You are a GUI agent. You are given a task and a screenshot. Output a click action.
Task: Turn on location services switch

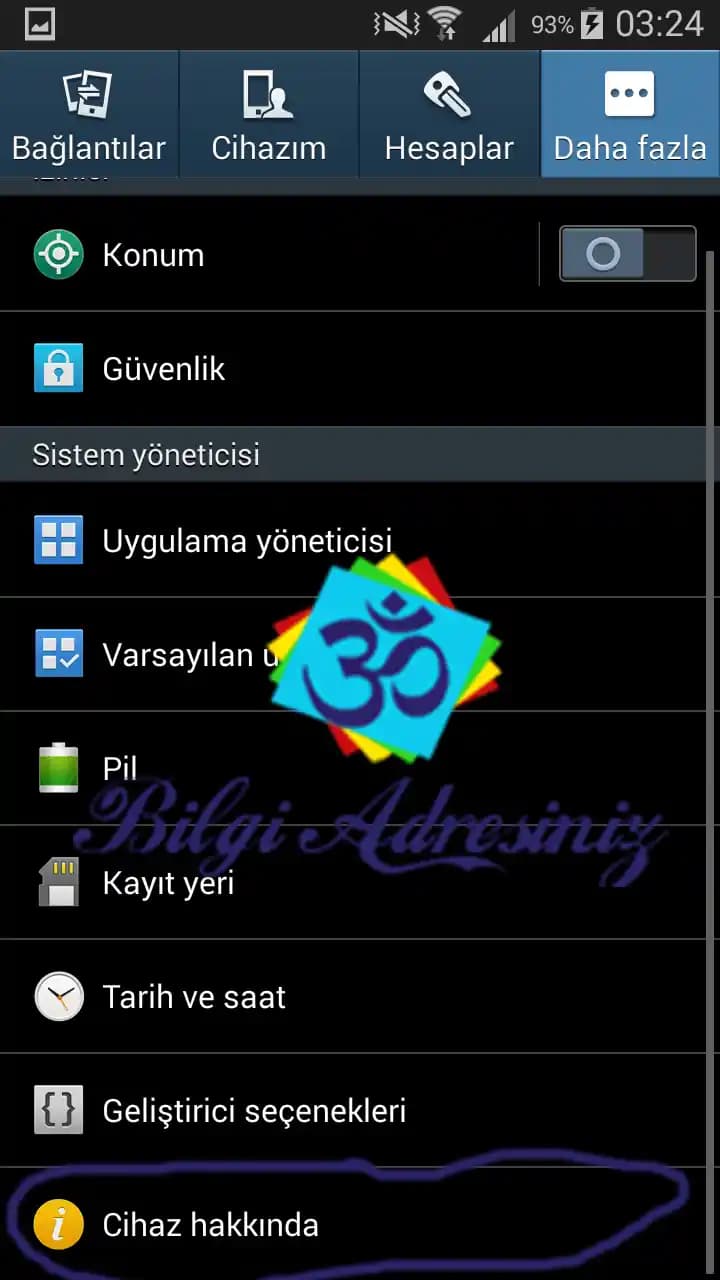click(x=627, y=254)
